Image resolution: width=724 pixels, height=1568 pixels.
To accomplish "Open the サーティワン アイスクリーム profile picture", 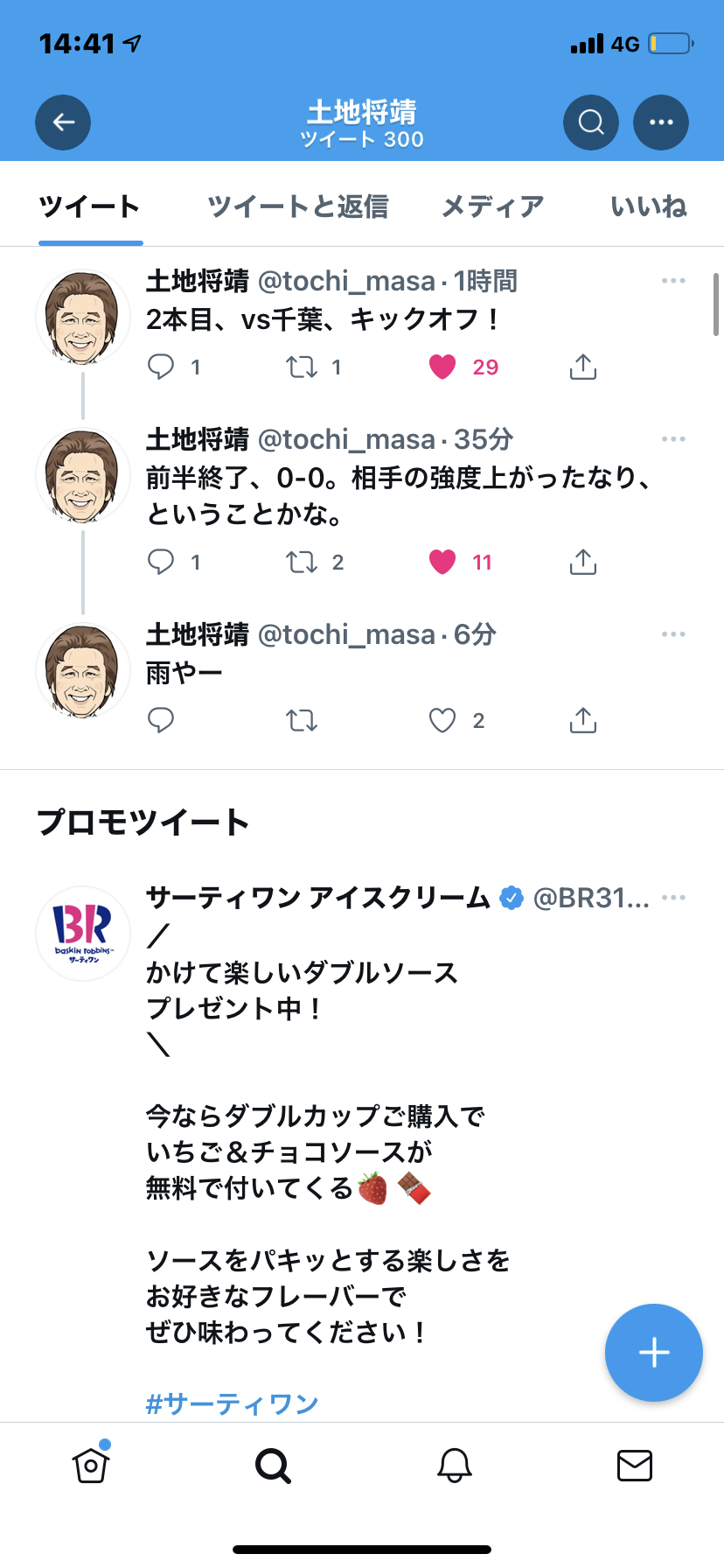I will click(x=83, y=934).
